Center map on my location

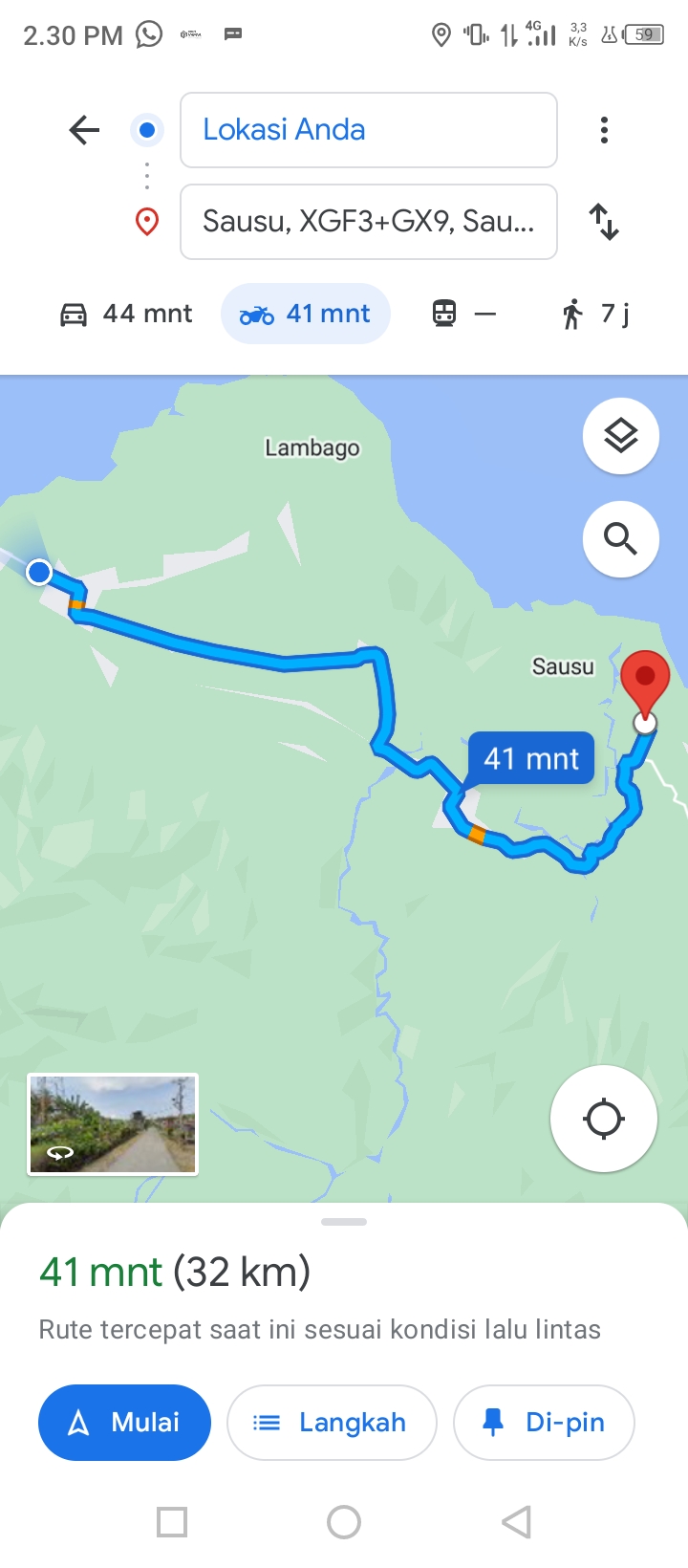point(604,1119)
